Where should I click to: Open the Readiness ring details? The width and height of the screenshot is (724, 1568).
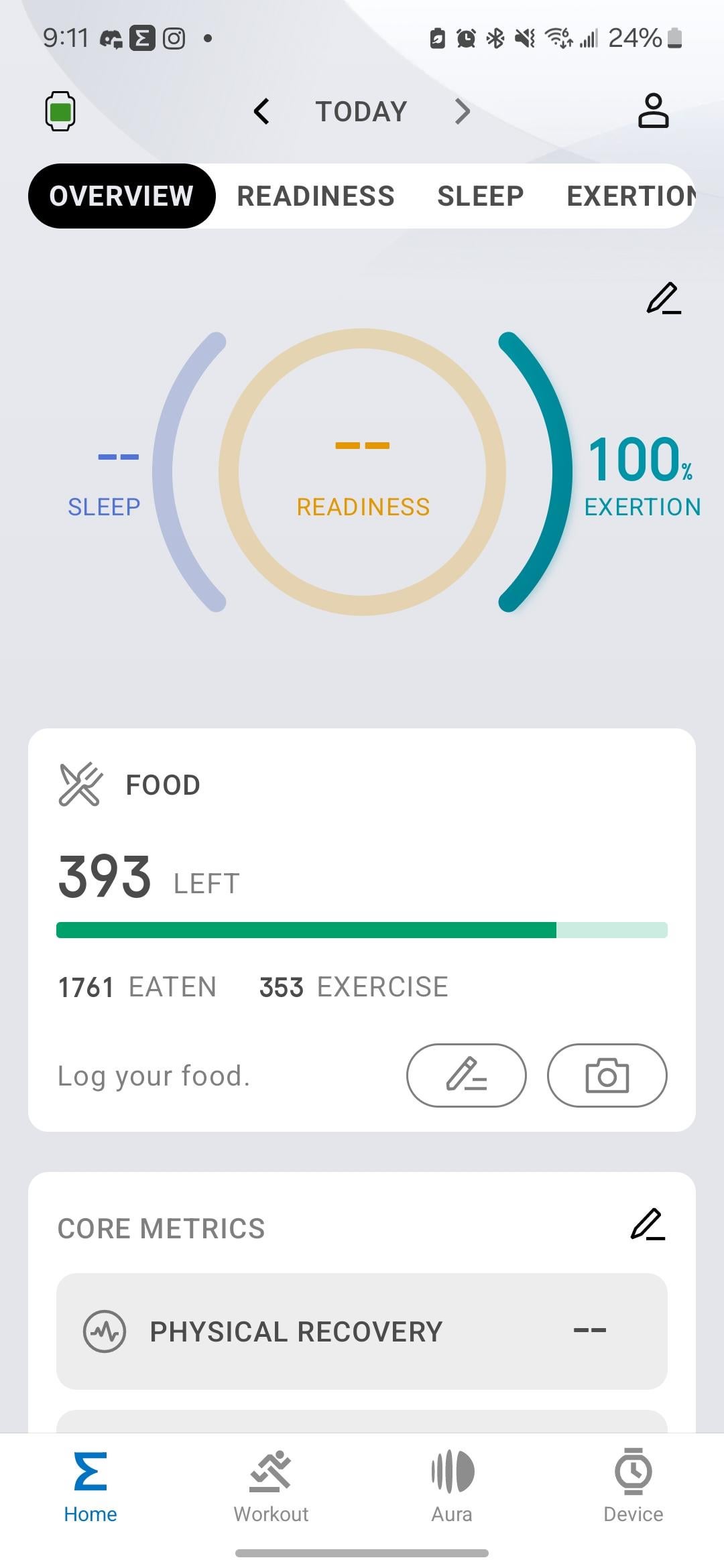coord(362,472)
